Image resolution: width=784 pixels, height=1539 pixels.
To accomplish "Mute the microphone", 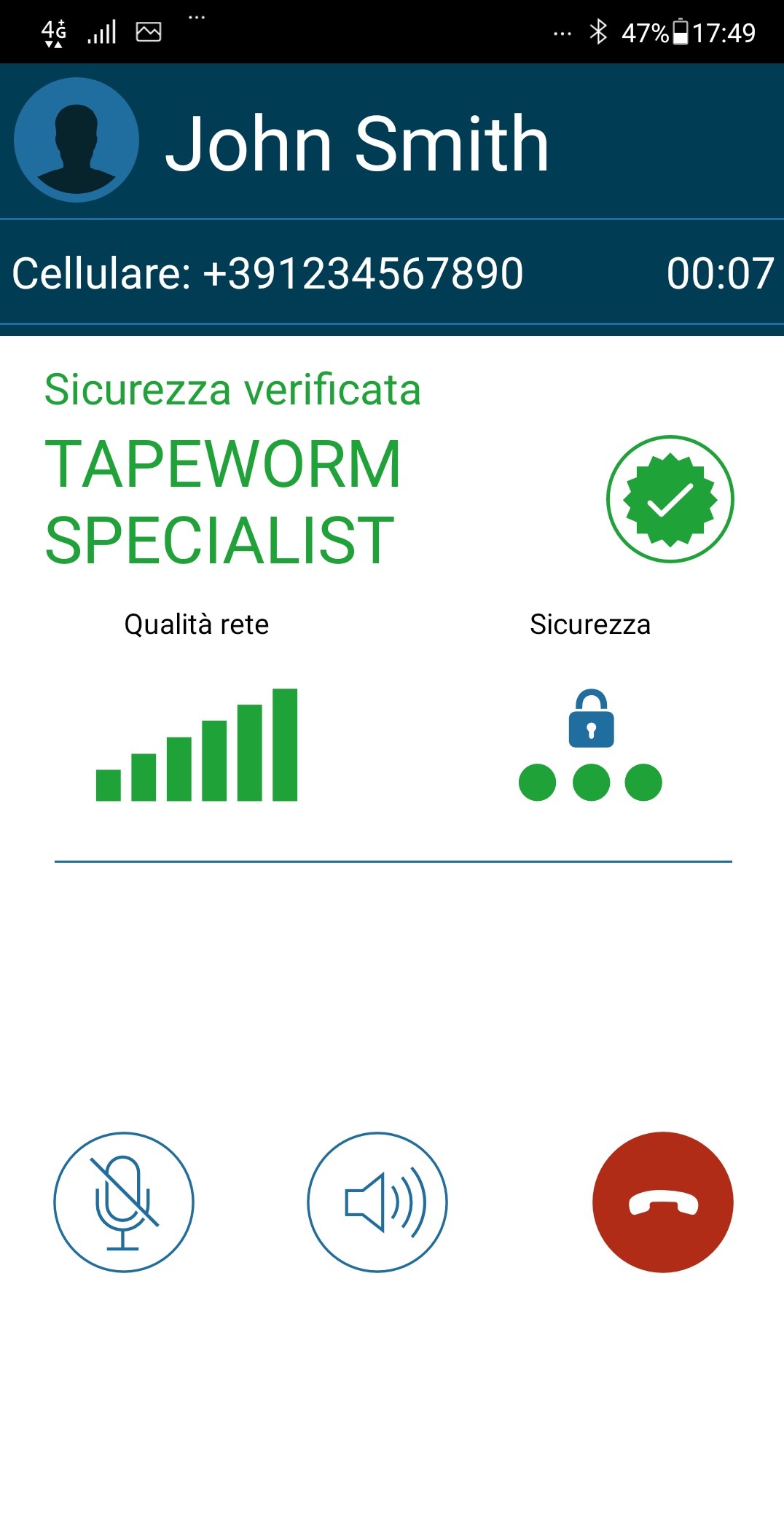I will (x=124, y=1202).
